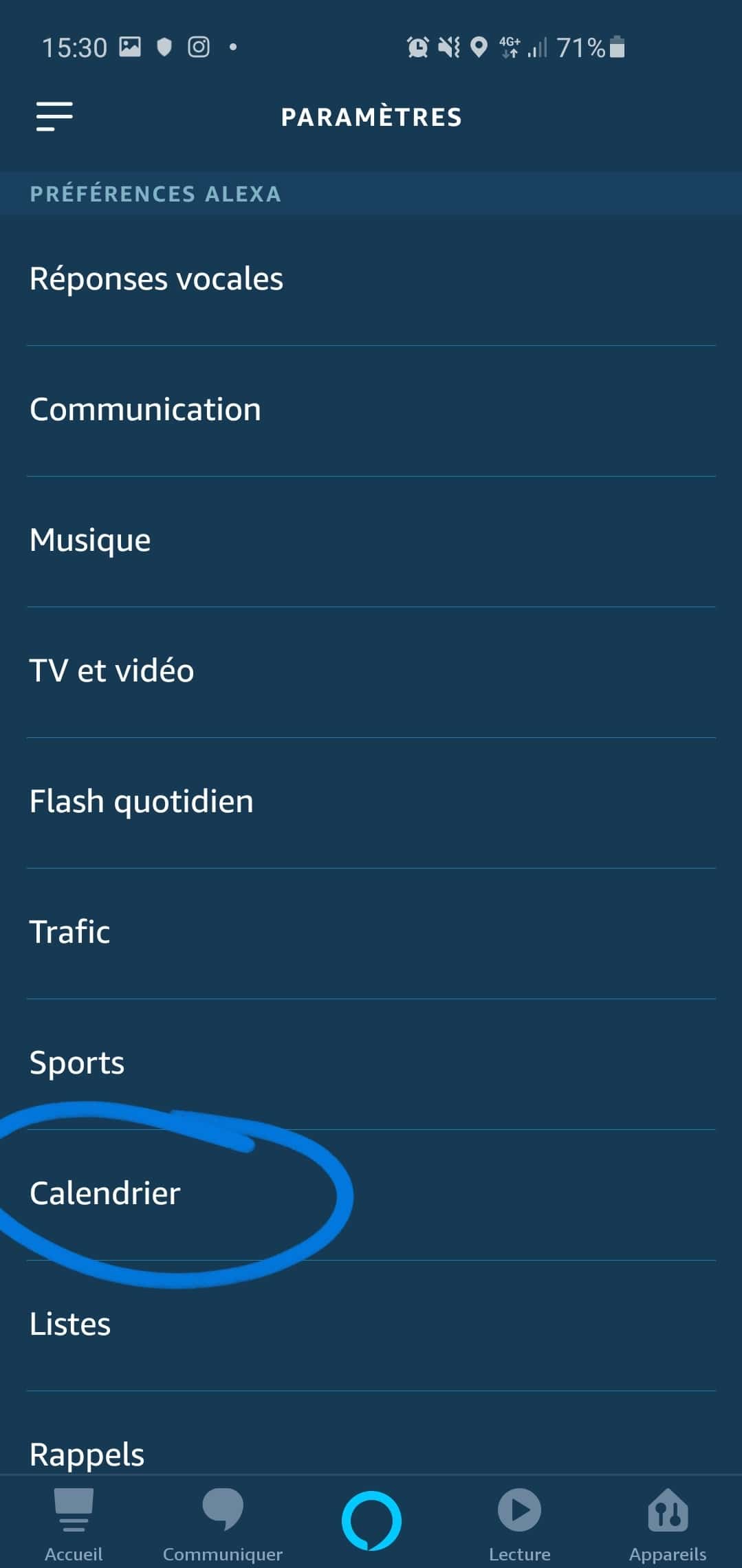Open TV et vidéo settings
The height and width of the screenshot is (1568, 742).
[371, 672]
